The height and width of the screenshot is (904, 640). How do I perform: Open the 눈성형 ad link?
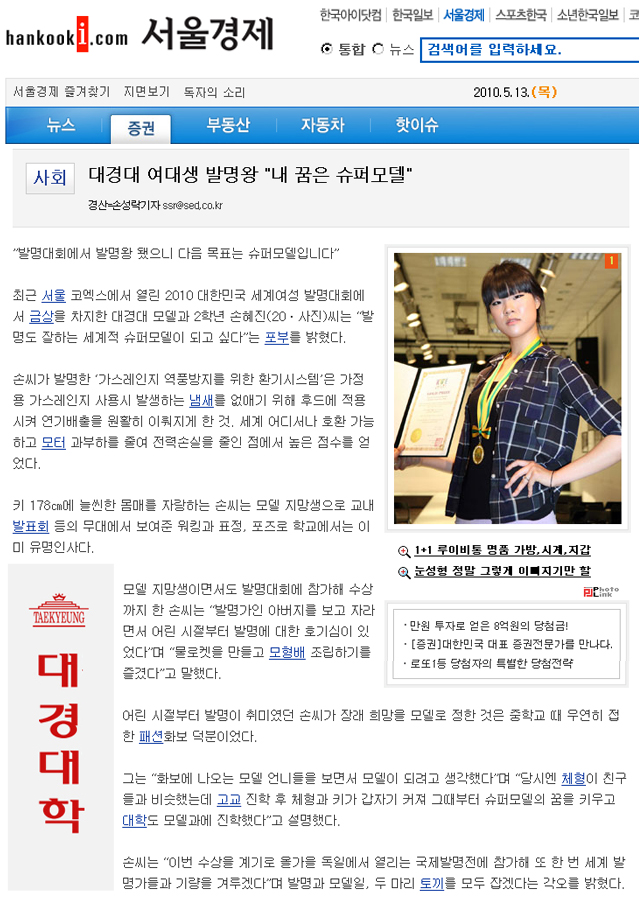coord(502,571)
